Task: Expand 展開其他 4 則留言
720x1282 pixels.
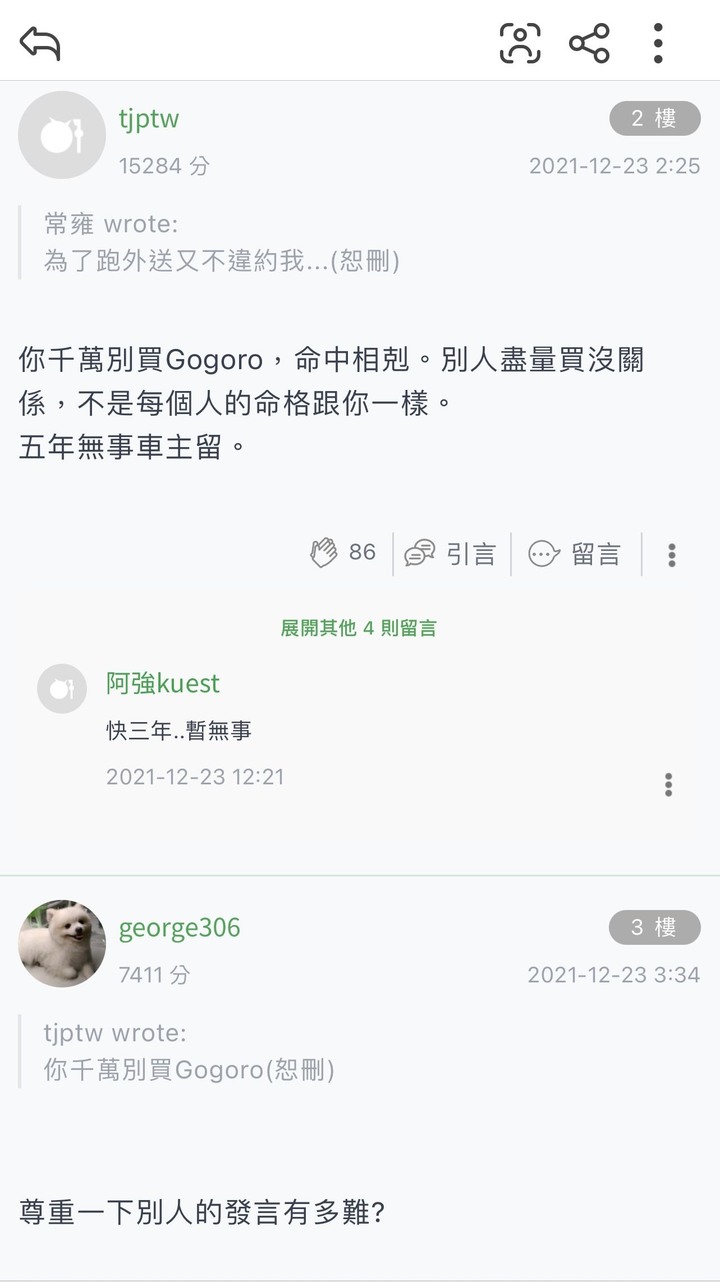Action: click(x=359, y=628)
